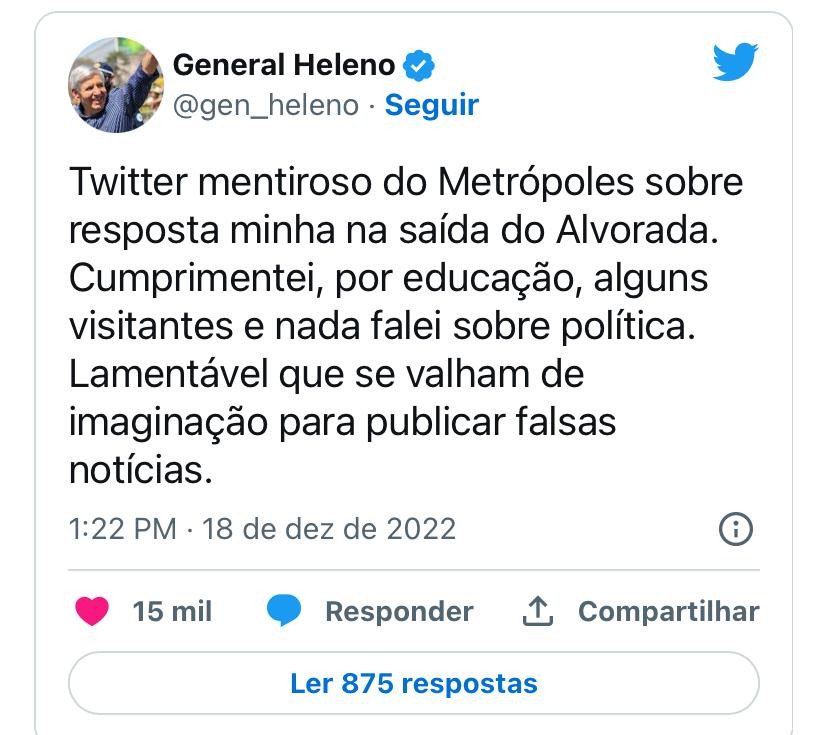Screen dimensions: 828x735
Task: Open Ler 875 respostas
Action: click(413, 684)
